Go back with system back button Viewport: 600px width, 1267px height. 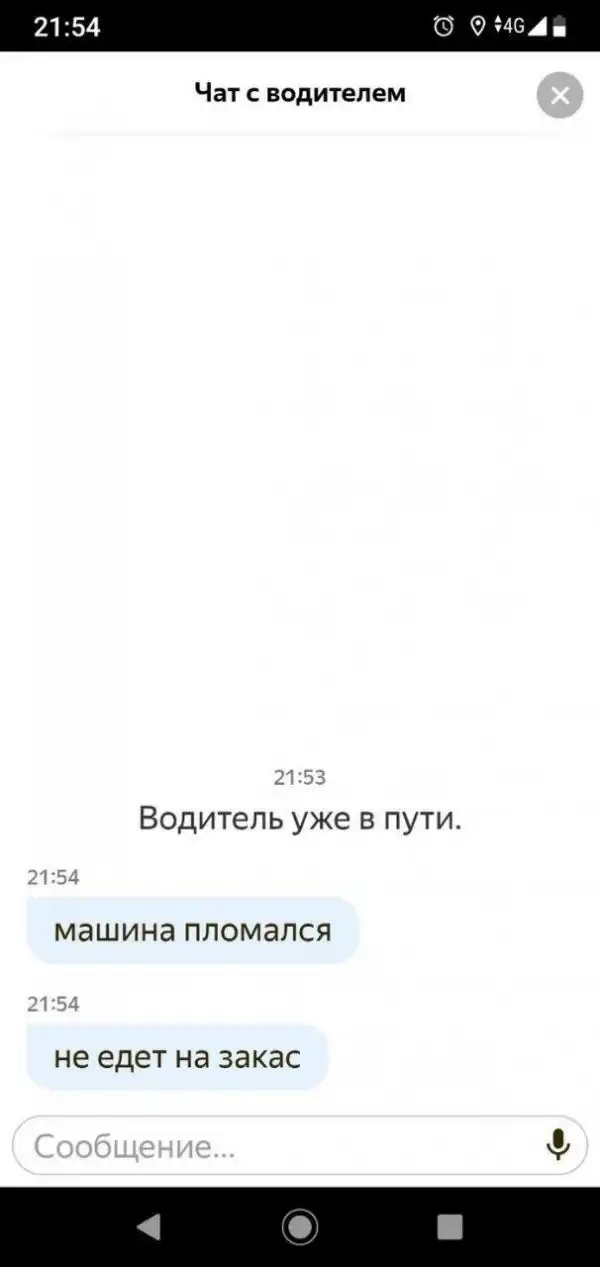tap(149, 1227)
